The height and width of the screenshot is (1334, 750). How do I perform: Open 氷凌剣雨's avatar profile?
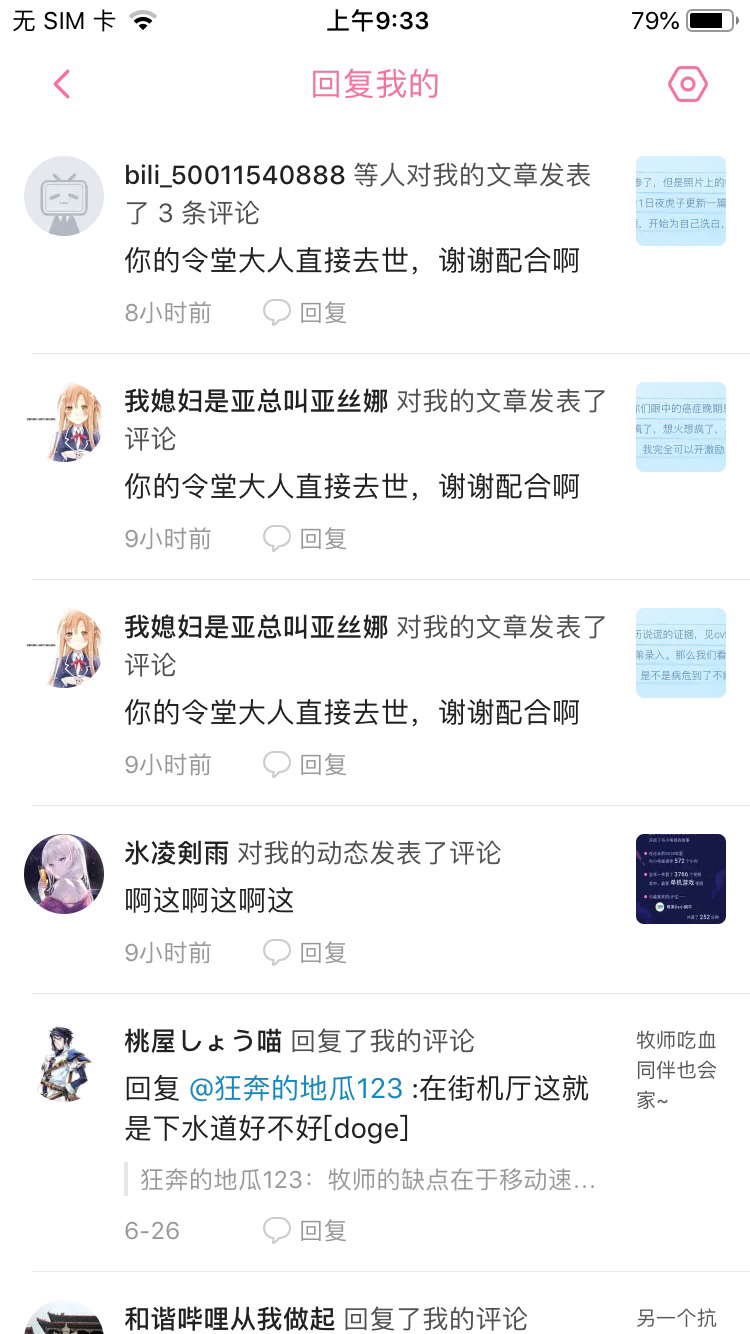tap(64, 874)
